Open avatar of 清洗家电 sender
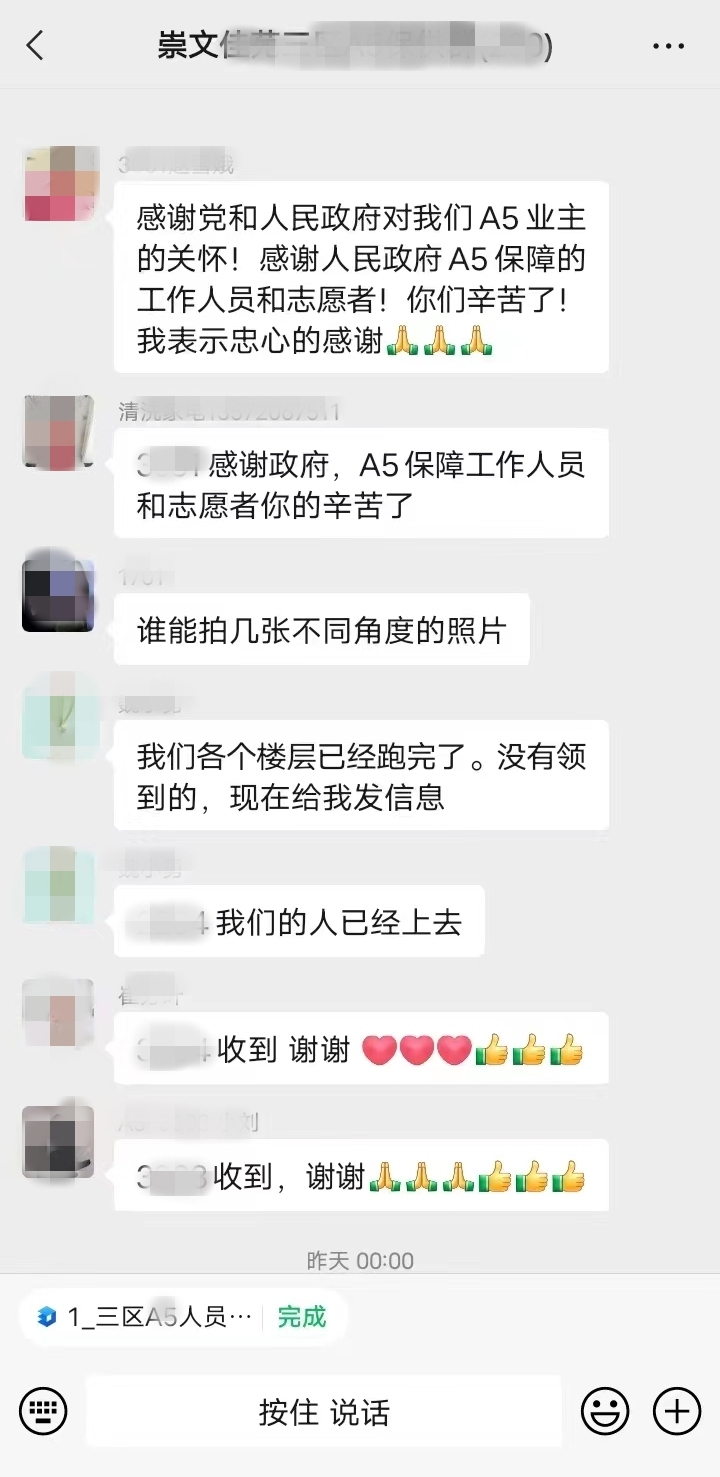720x1477 pixels. tap(60, 431)
